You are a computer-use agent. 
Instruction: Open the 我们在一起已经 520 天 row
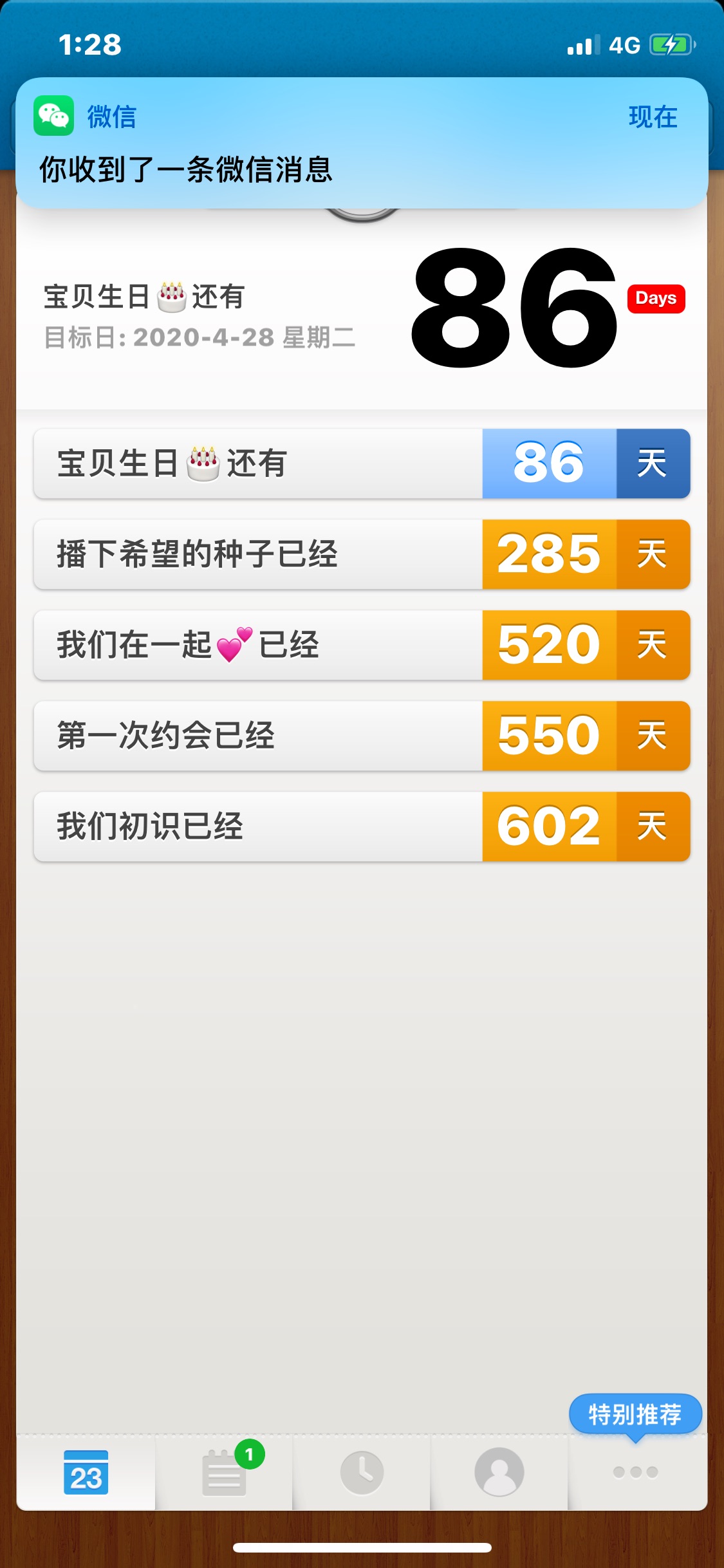pyautogui.click(x=362, y=645)
